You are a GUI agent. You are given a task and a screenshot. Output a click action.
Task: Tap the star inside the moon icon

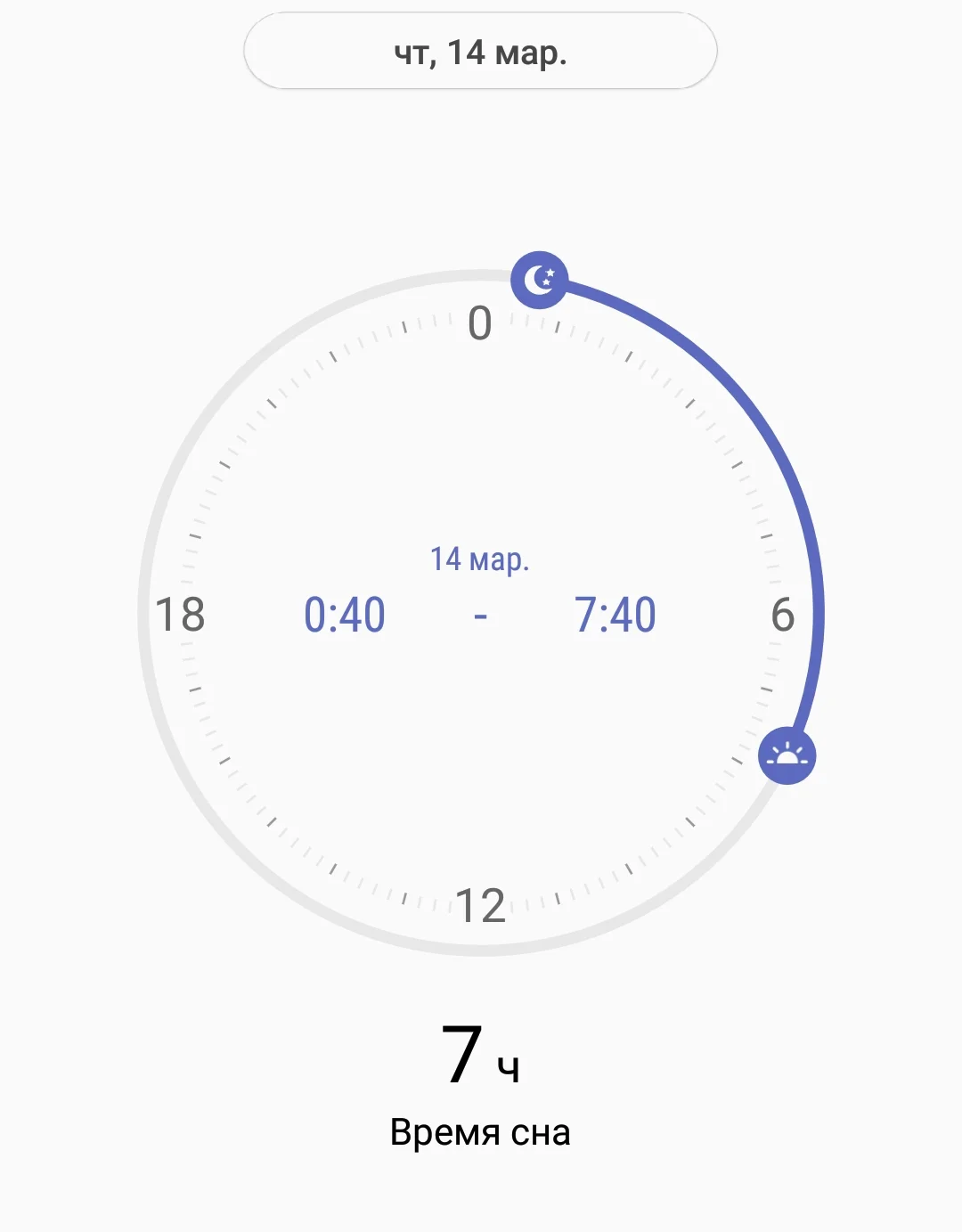tap(550, 274)
